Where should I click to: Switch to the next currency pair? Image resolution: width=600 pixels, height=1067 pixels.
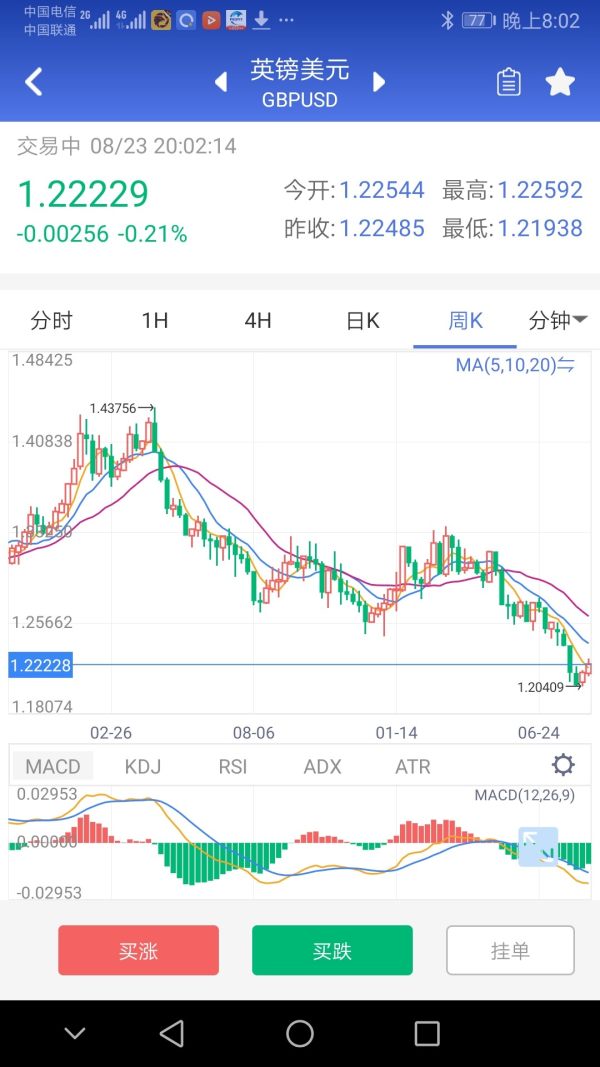point(379,82)
